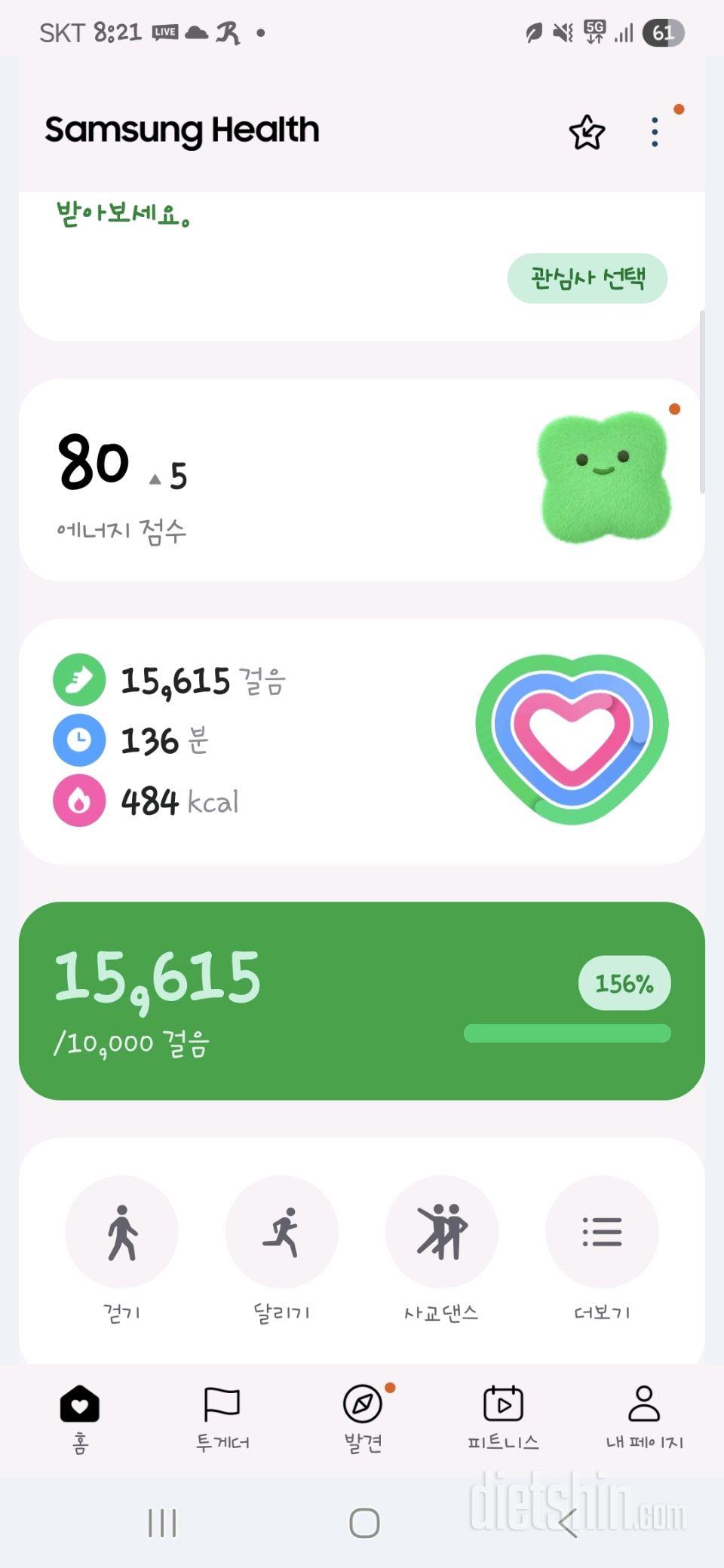Open the 에너지 점수 card
The image size is (724, 1568).
tap(362, 480)
